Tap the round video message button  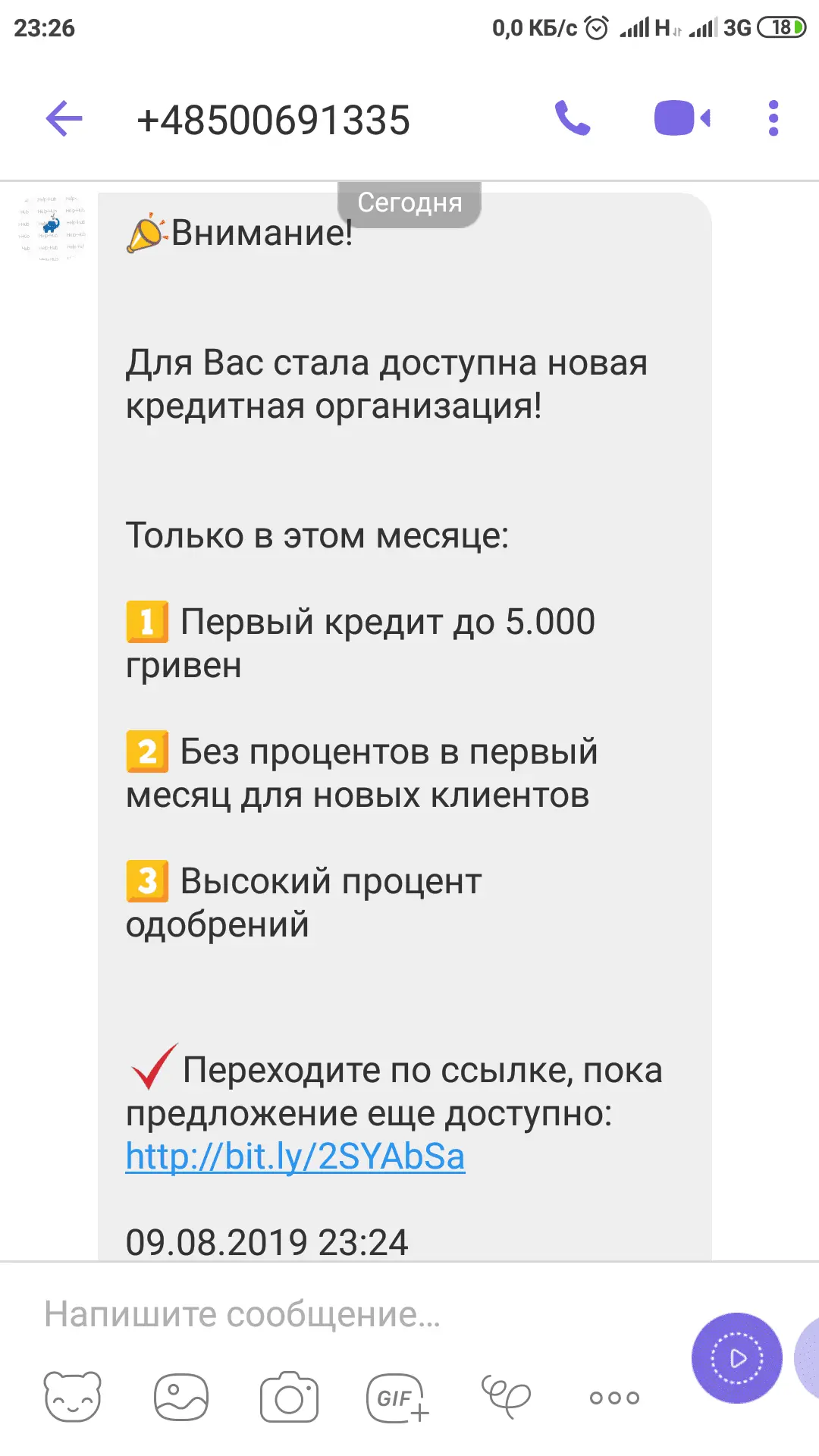(736, 1358)
